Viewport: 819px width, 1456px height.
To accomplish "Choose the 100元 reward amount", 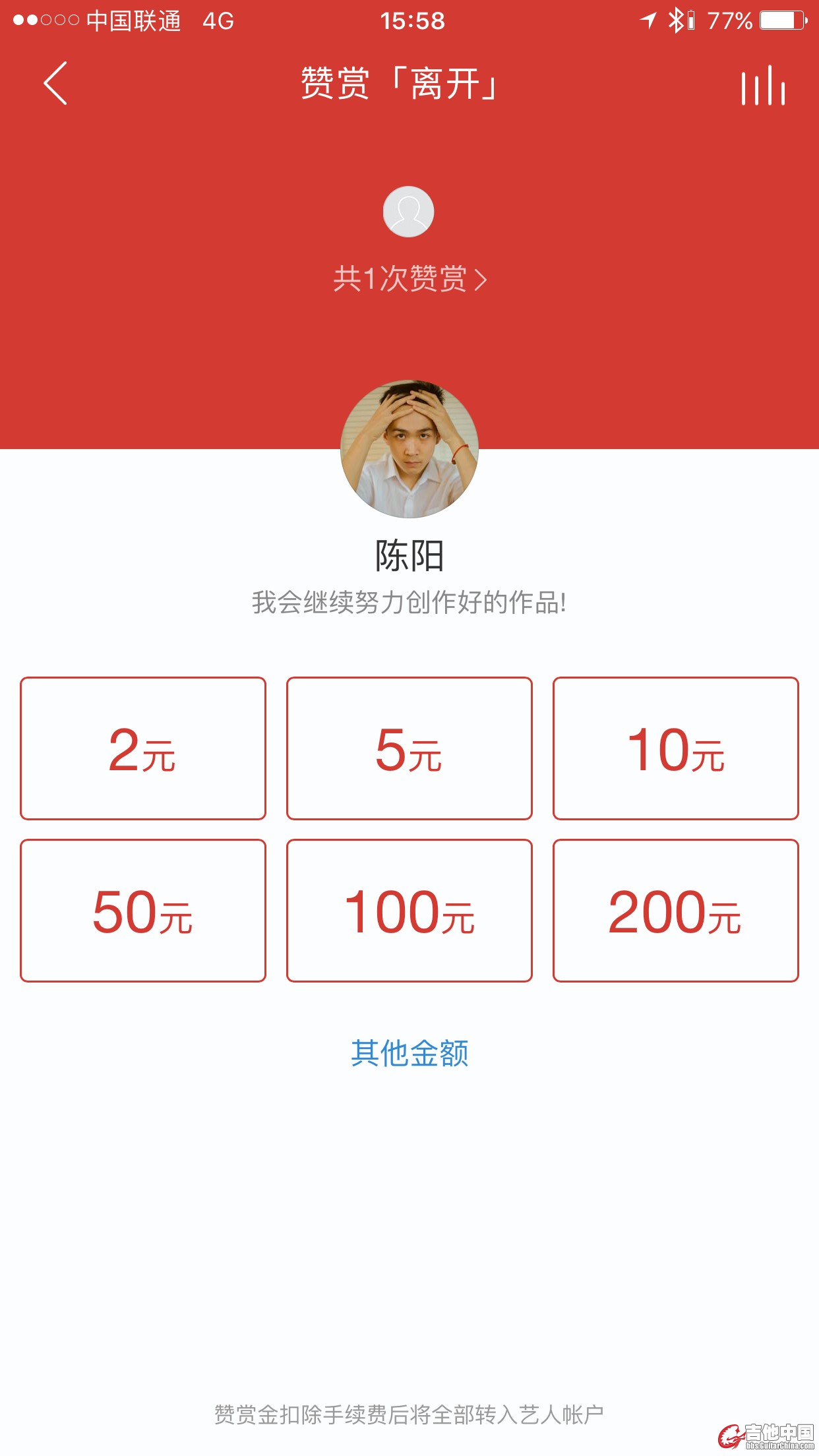I will [409, 911].
